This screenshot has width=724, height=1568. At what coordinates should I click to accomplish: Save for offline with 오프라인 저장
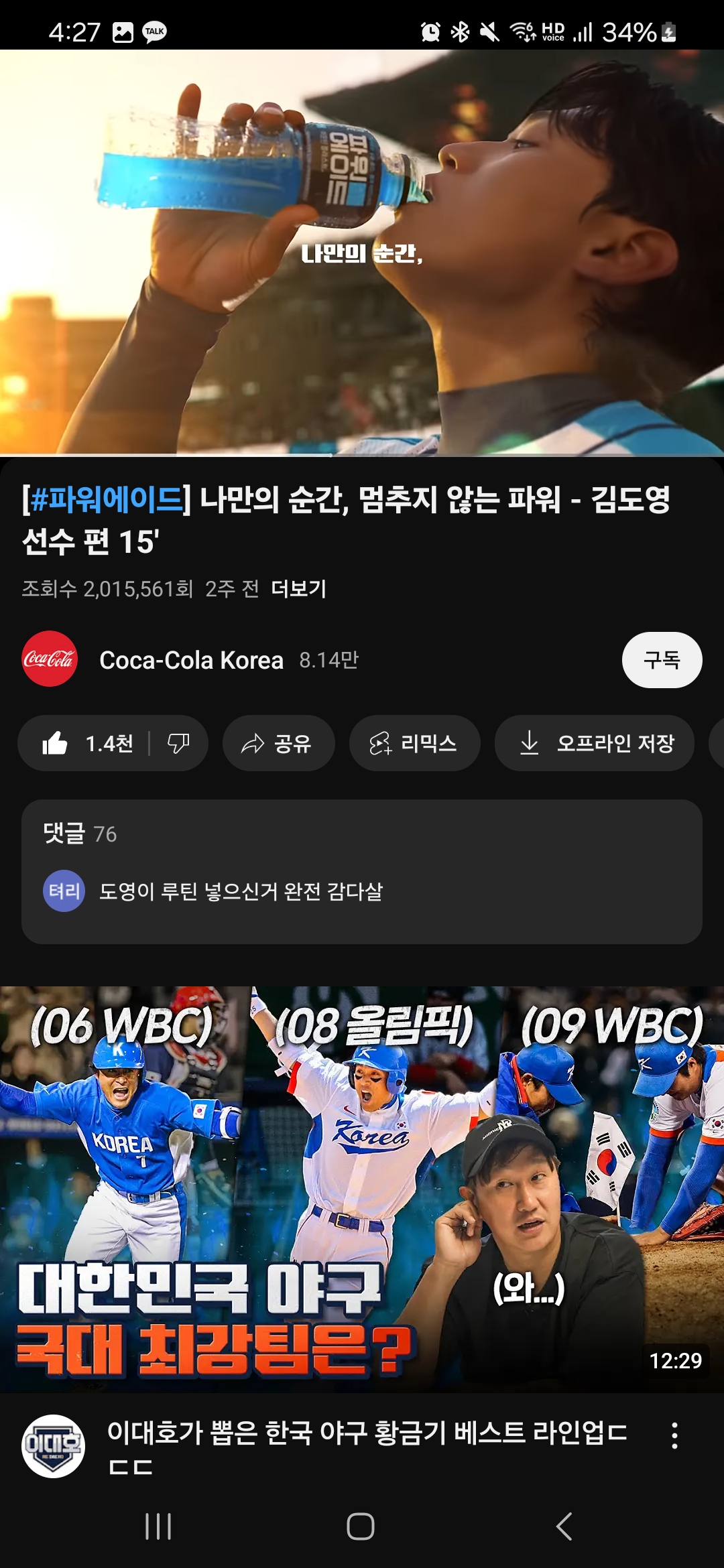pyautogui.click(x=595, y=743)
